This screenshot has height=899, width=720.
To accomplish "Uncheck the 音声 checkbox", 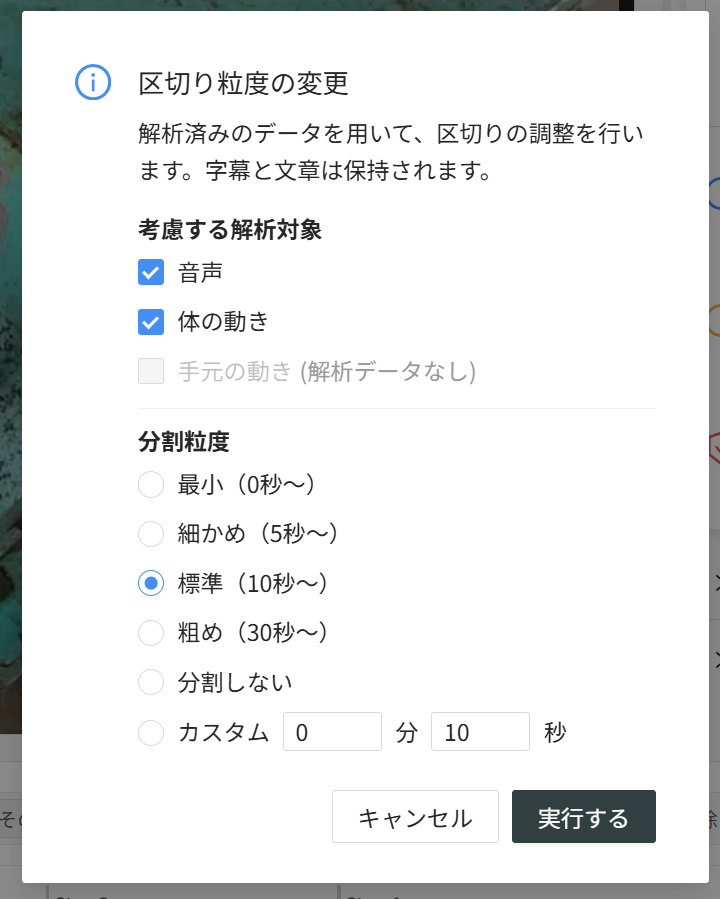I will (151, 272).
